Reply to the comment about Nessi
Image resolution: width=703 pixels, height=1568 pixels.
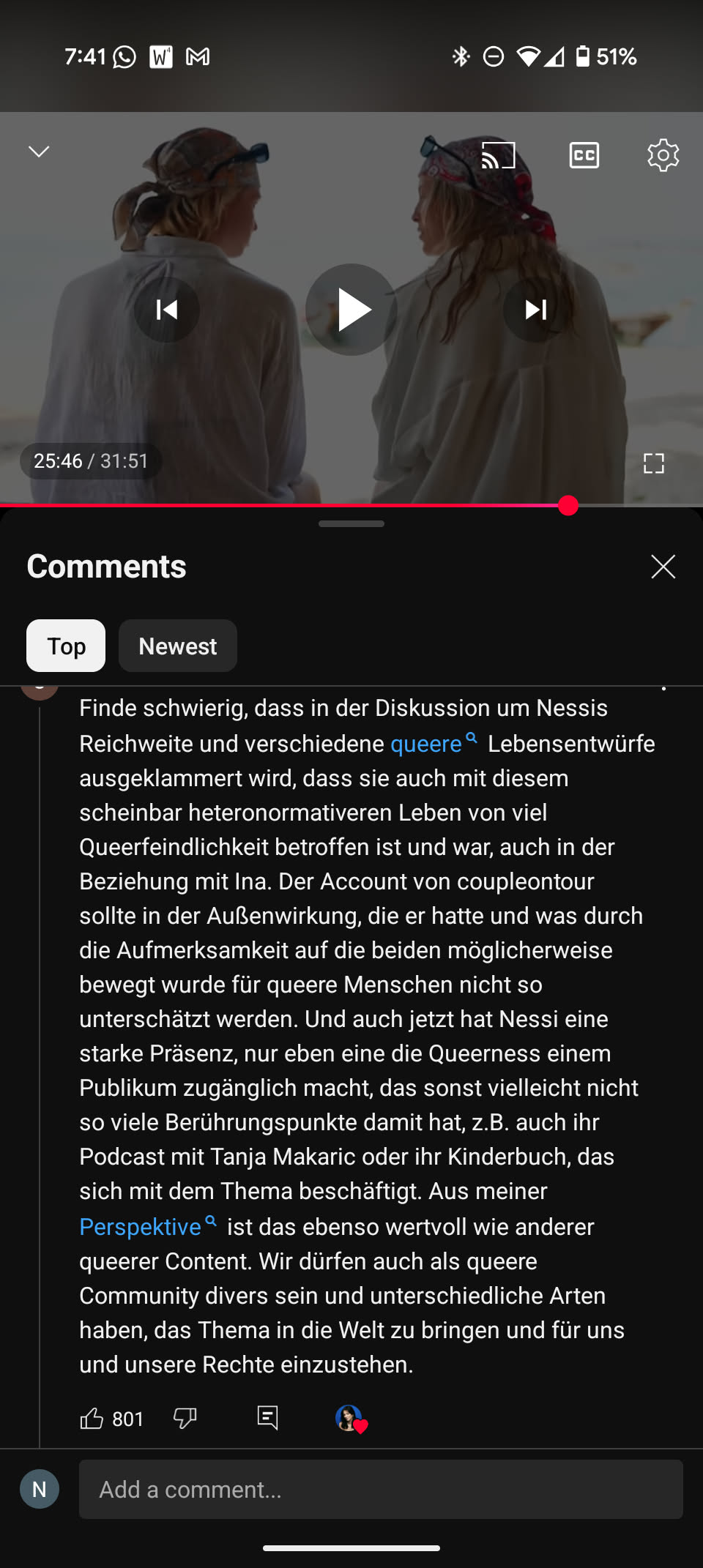coord(268,1419)
